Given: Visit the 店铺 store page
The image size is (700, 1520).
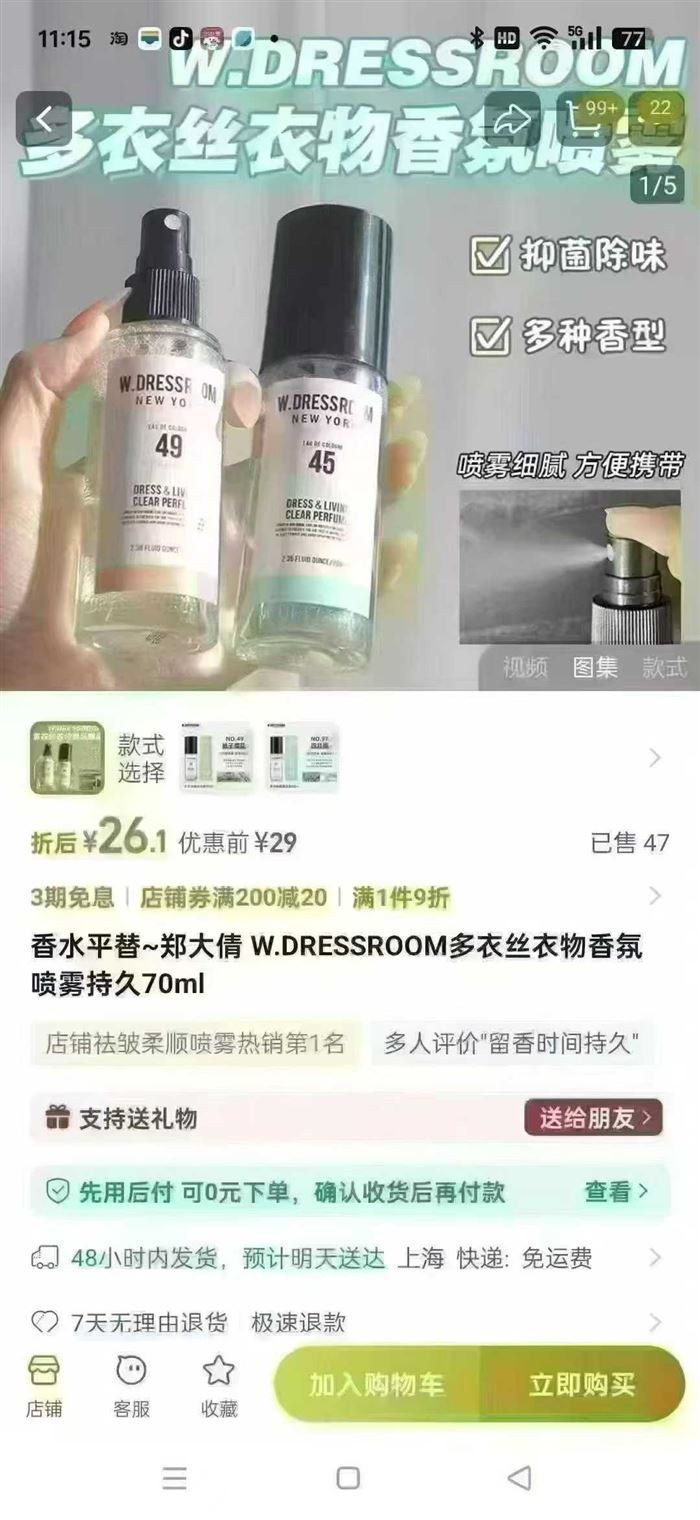Looking at the screenshot, I should coord(44,1386).
